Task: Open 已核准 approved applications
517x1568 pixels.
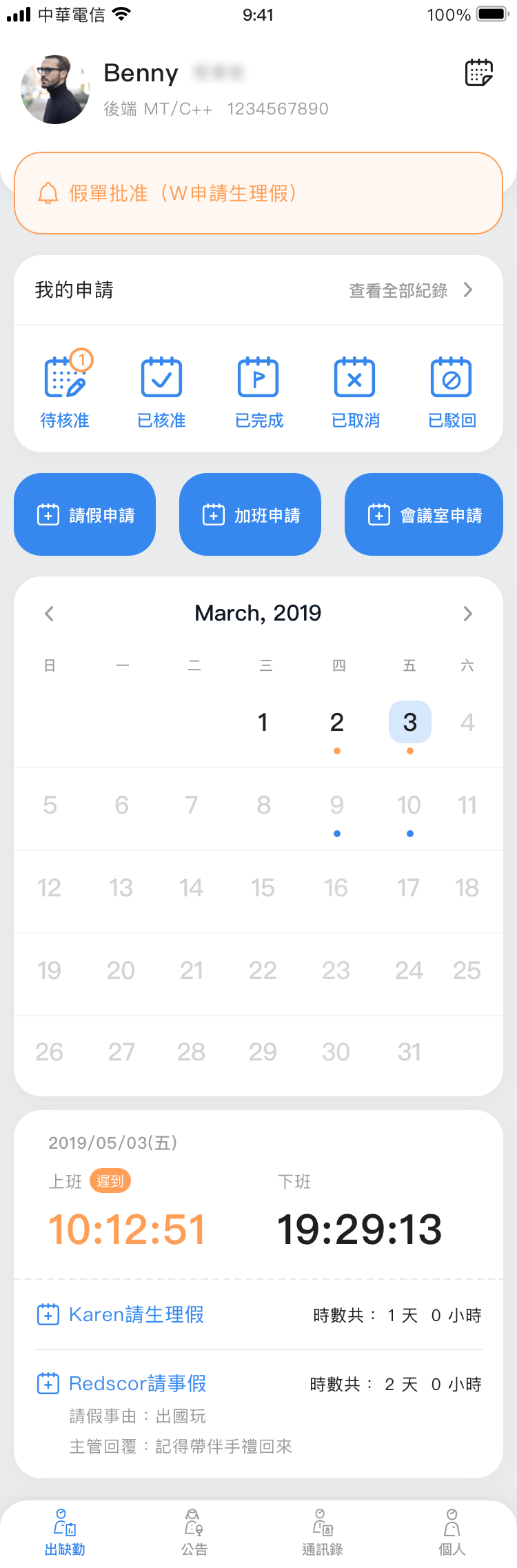Action: coord(161,391)
